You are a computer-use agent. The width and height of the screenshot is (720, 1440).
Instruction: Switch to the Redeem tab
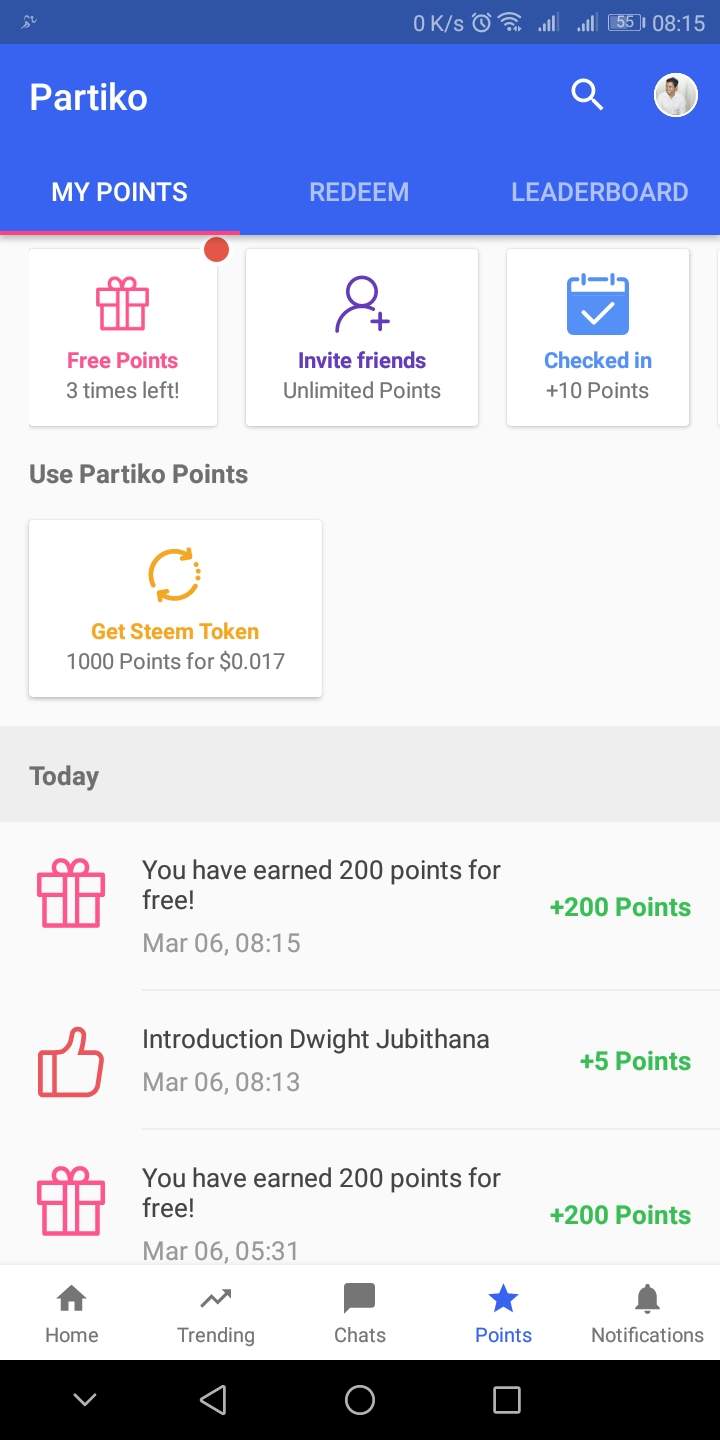coord(359,192)
